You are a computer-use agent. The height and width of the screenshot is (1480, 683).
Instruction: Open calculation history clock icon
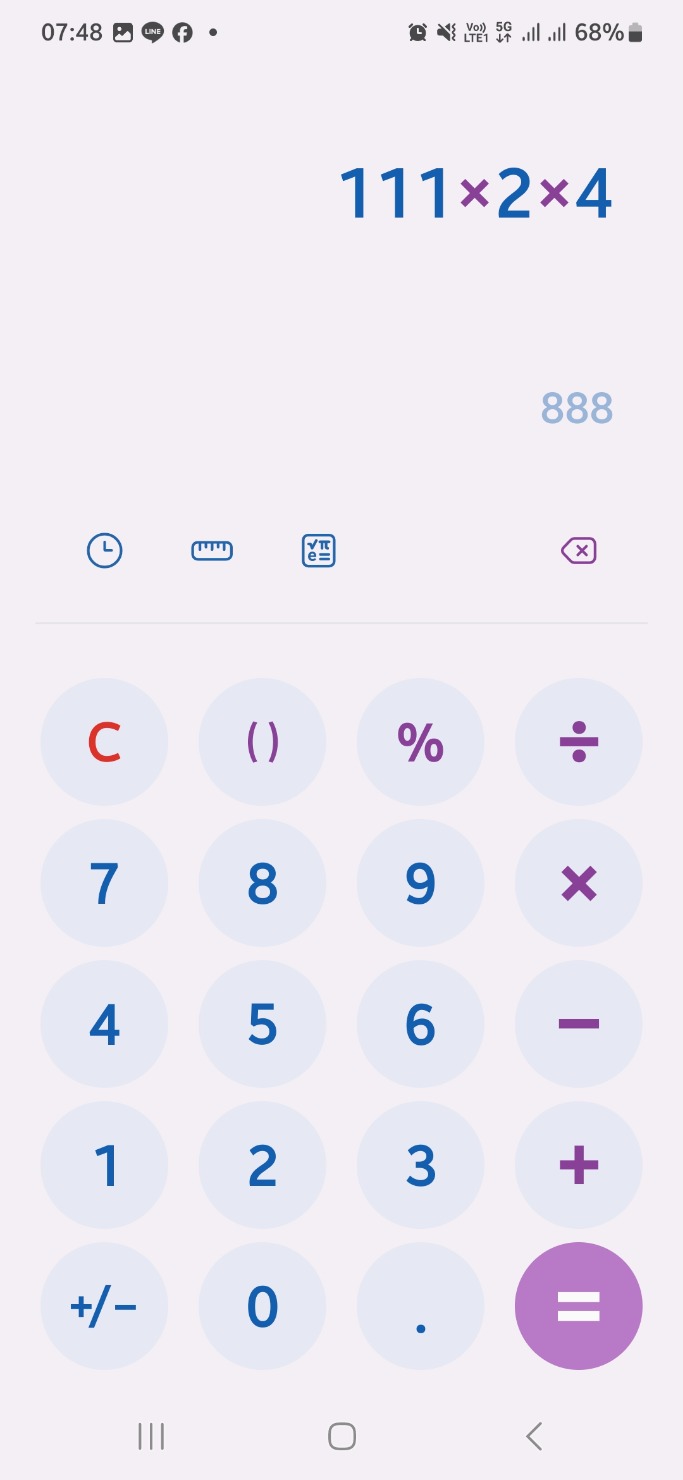click(x=104, y=551)
